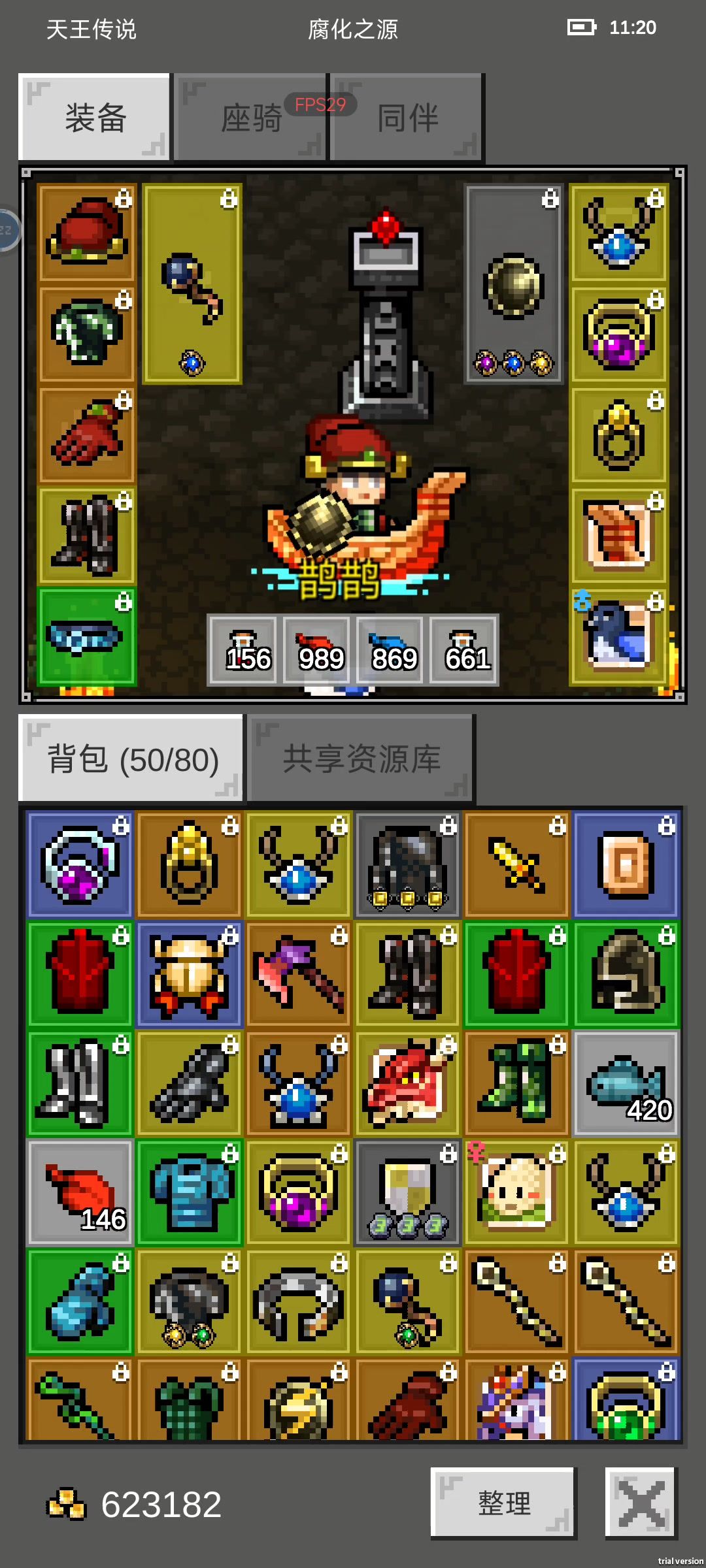
Task: Select the red leaf stack of 146
Action: click(80, 1192)
